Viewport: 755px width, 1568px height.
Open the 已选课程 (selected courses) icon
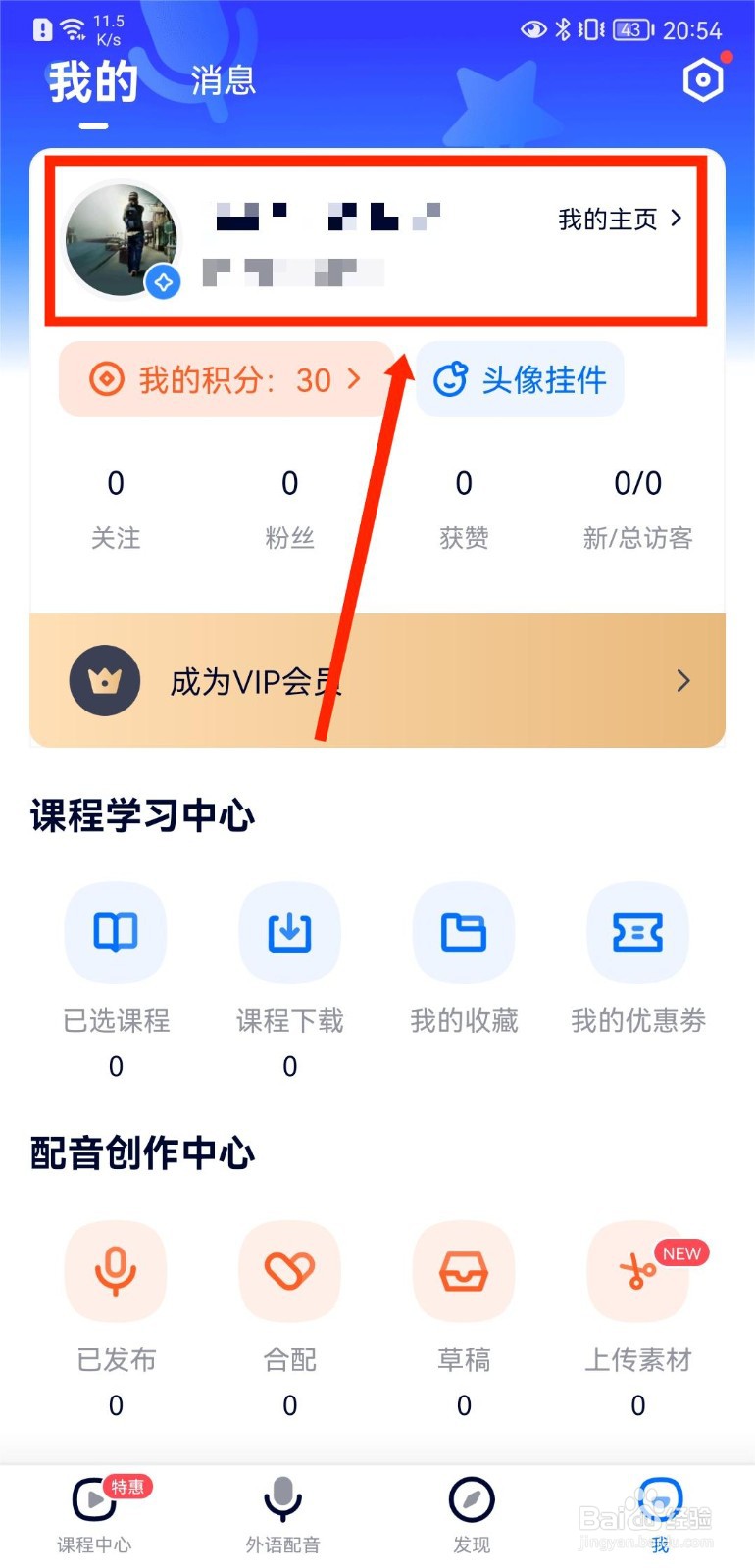(x=116, y=932)
